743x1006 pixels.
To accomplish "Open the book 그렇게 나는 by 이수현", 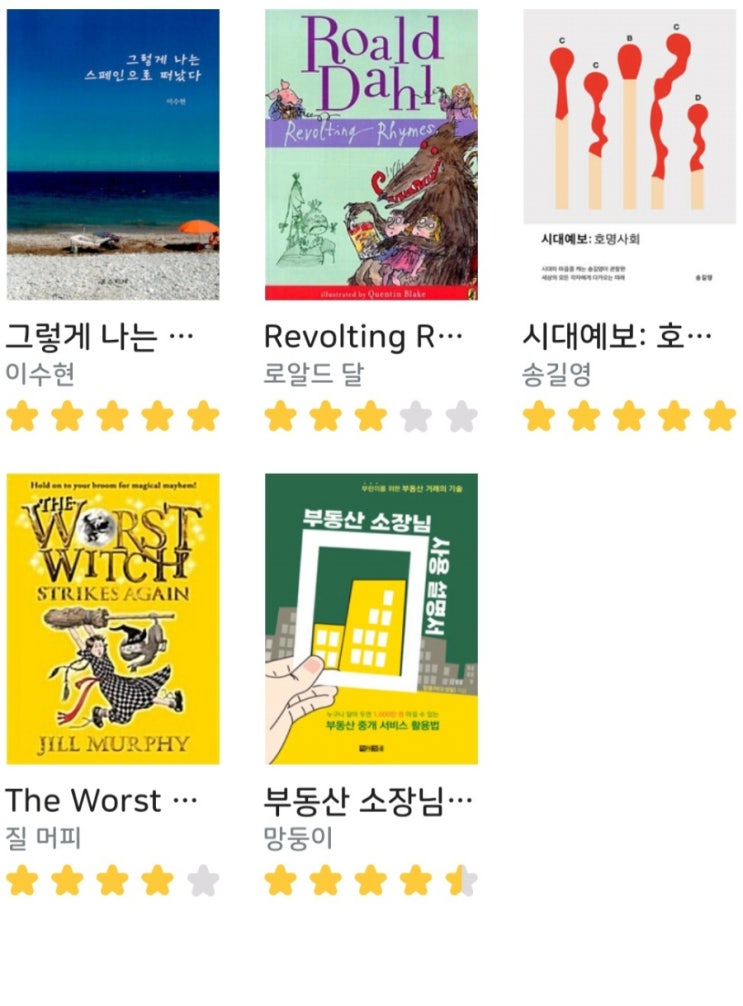I will pos(113,155).
